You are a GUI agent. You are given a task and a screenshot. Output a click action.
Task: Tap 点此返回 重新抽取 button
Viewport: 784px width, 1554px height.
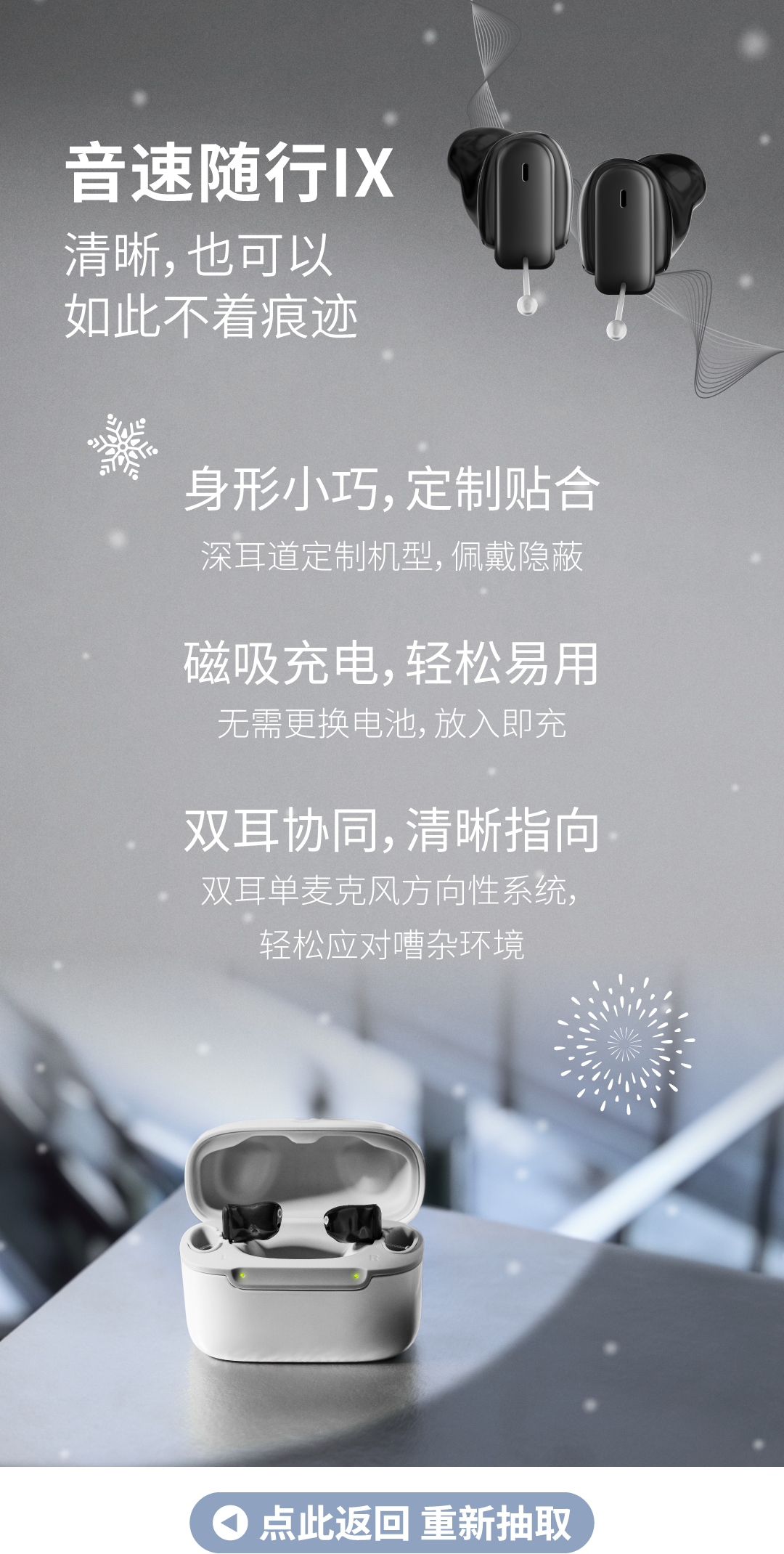coord(392,1523)
